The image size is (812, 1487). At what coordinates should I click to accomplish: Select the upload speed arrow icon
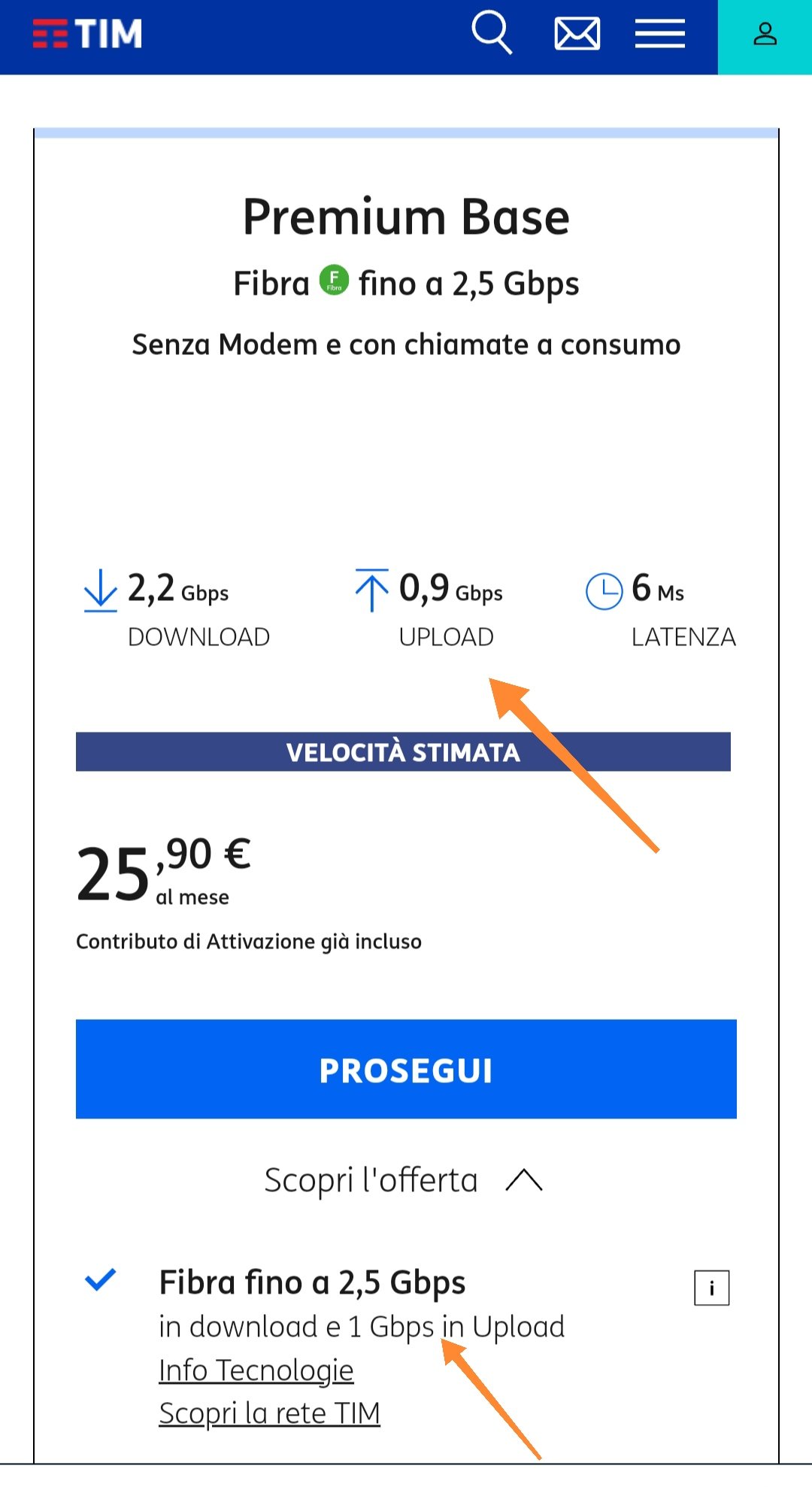coord(370,592)
